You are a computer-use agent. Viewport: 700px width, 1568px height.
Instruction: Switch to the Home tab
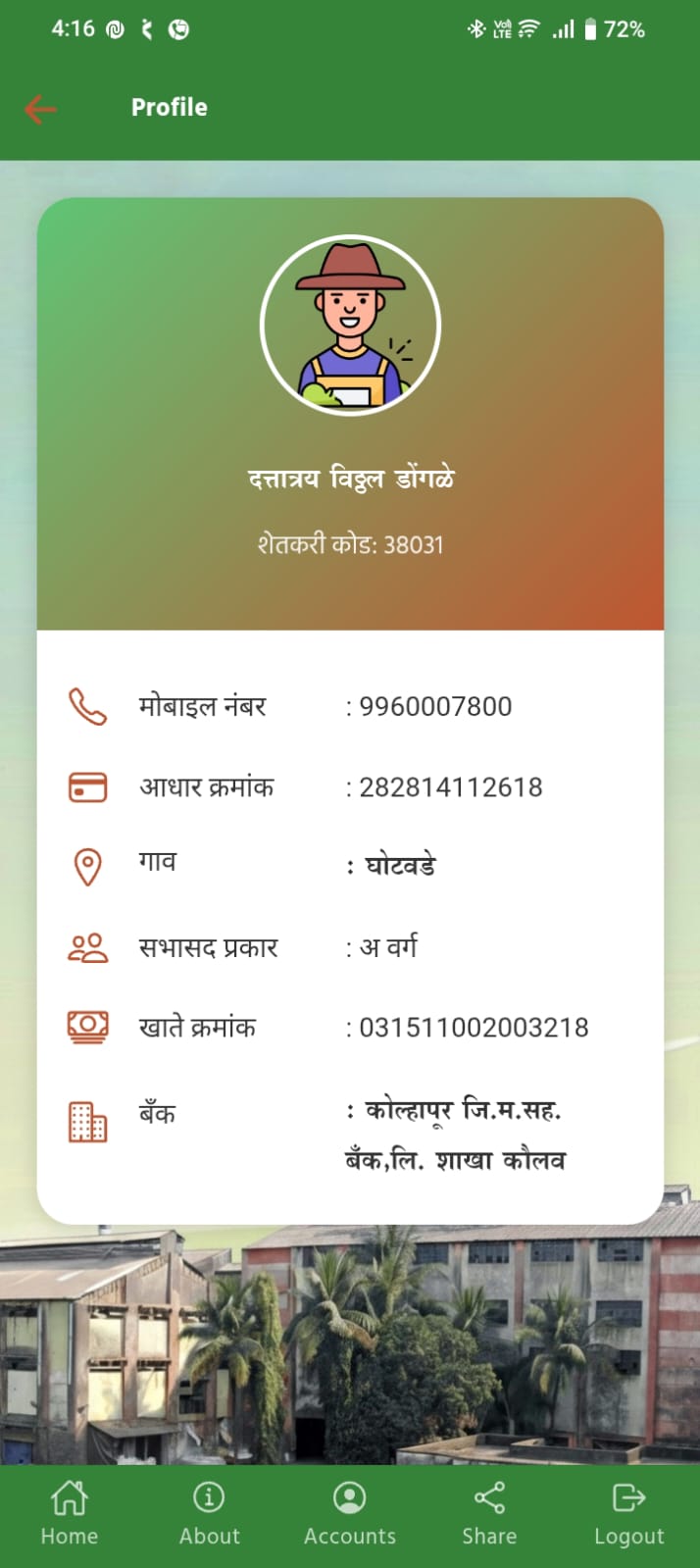[x=70, y=1513]
